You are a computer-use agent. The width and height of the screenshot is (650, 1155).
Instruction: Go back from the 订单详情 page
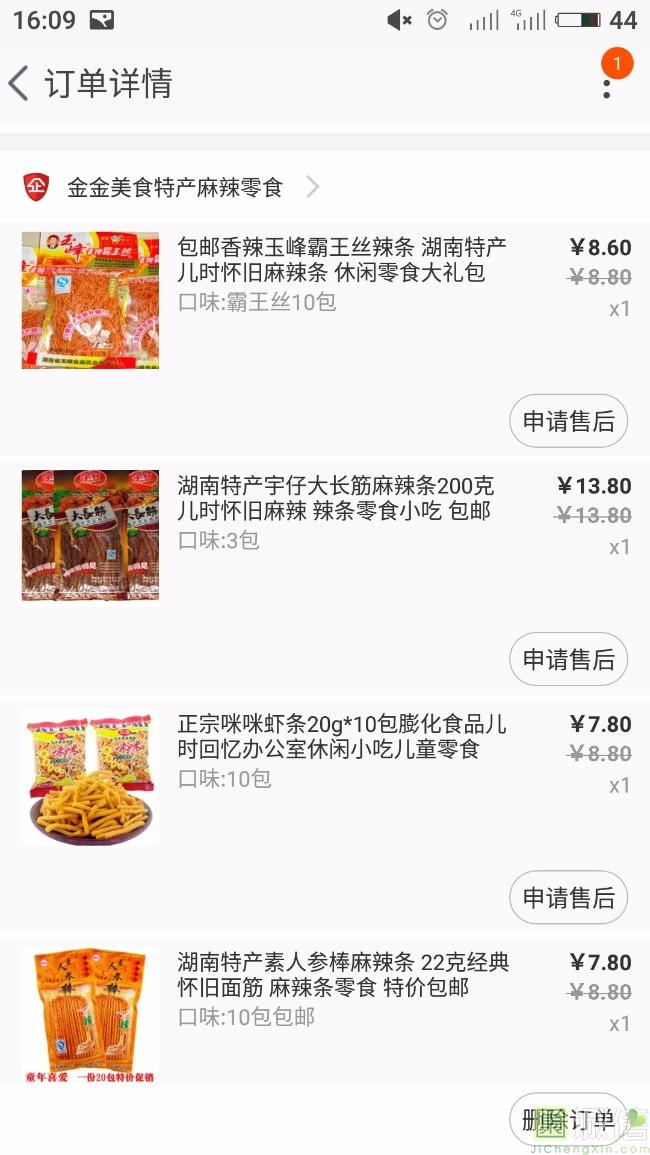[x=20, y=83]
